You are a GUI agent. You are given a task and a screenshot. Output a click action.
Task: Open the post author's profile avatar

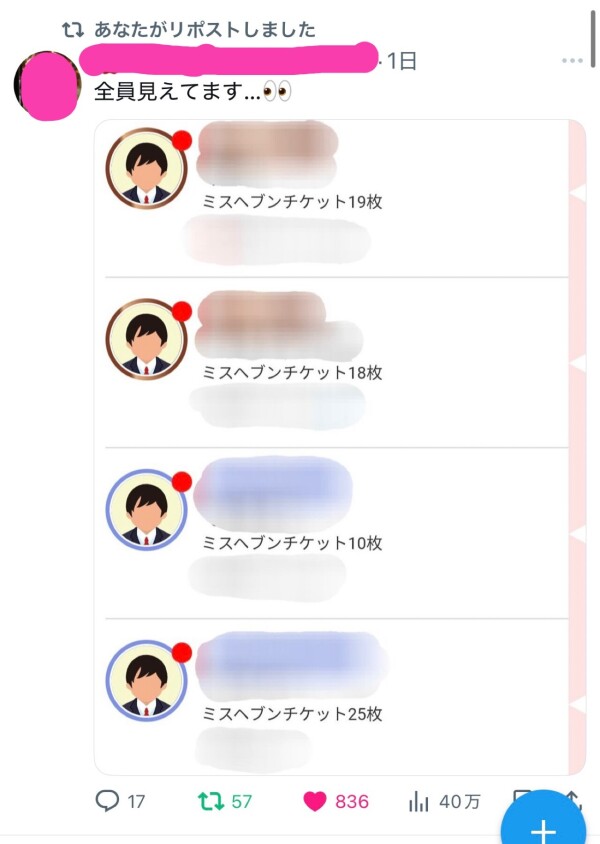click(x=48, y=84)
